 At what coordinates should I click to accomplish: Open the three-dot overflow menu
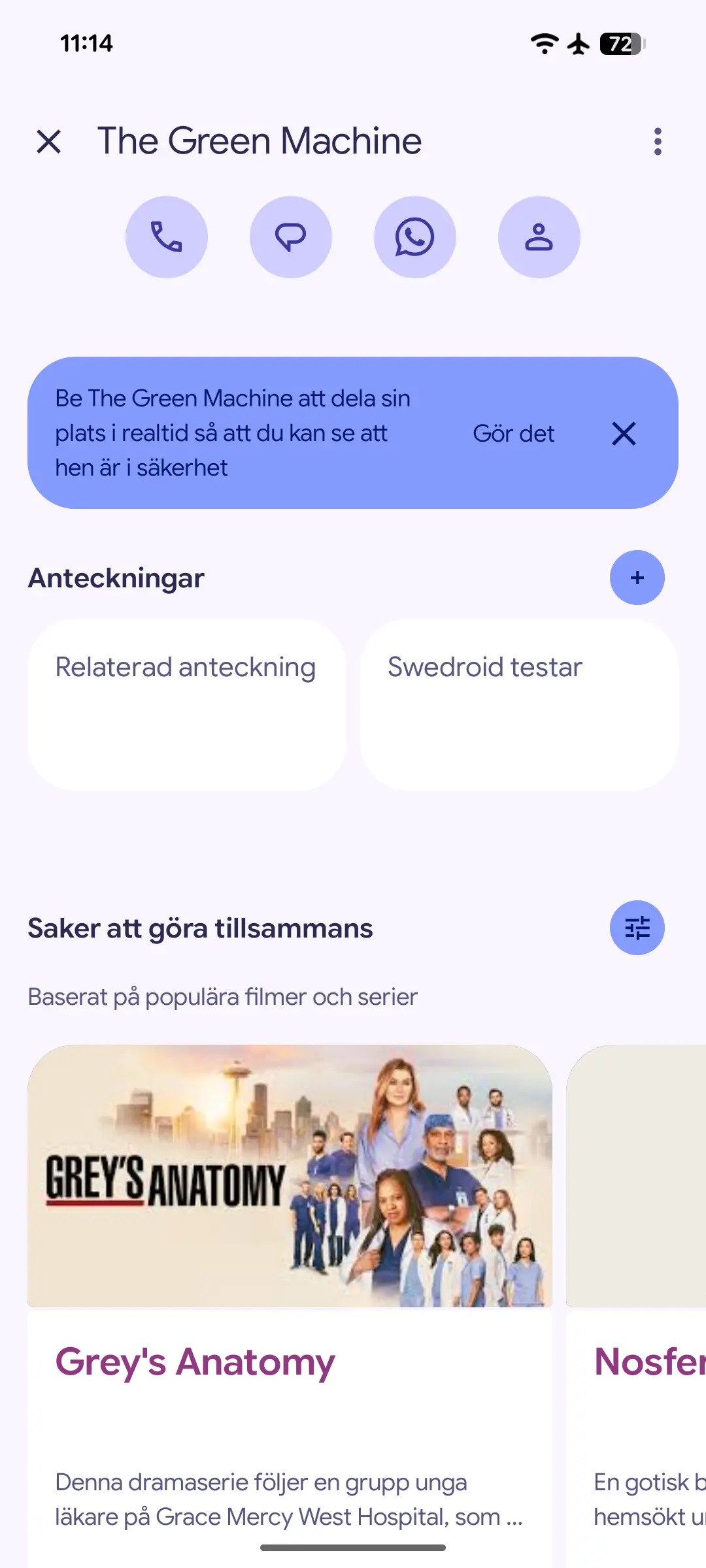pyautogui.click(x=658, y=141)
